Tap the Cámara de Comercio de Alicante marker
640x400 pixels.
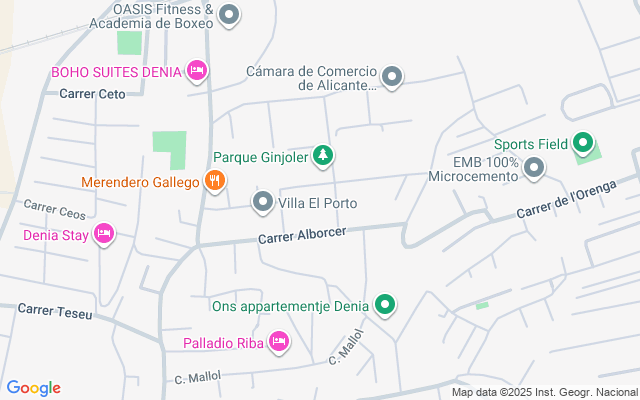click(x=392, y=76)
